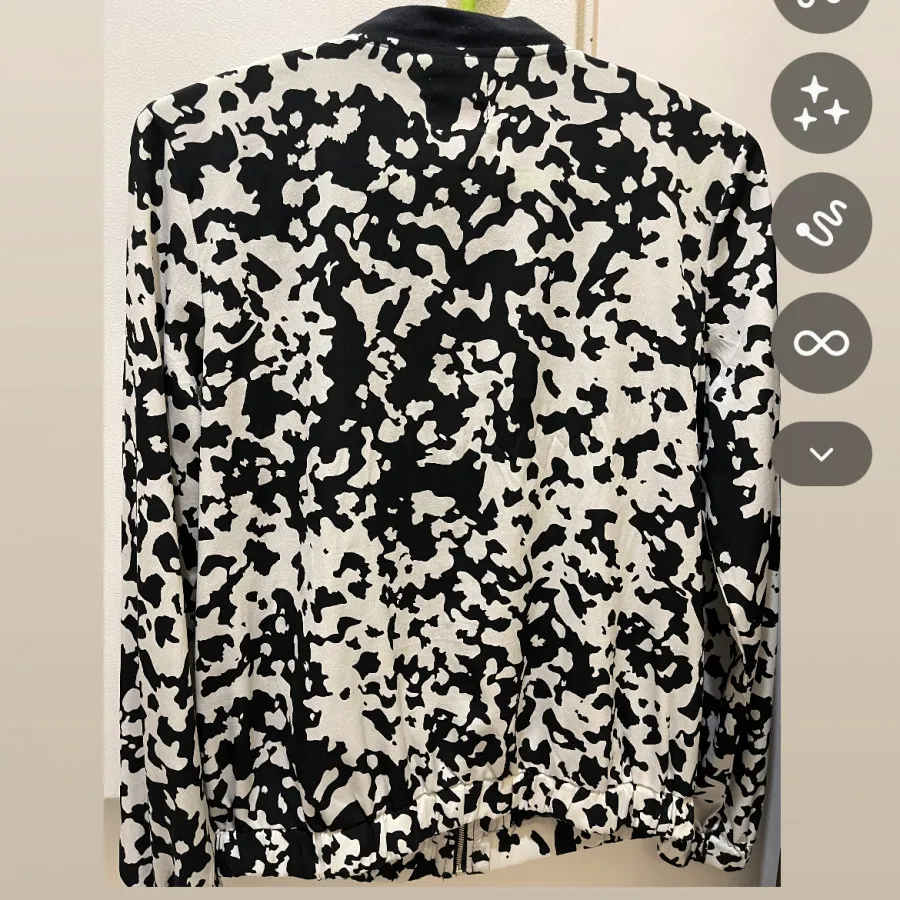Viewport: 900px width, 900px height.
Task: Tap the infinity loop icon
Action: (821, 343)
